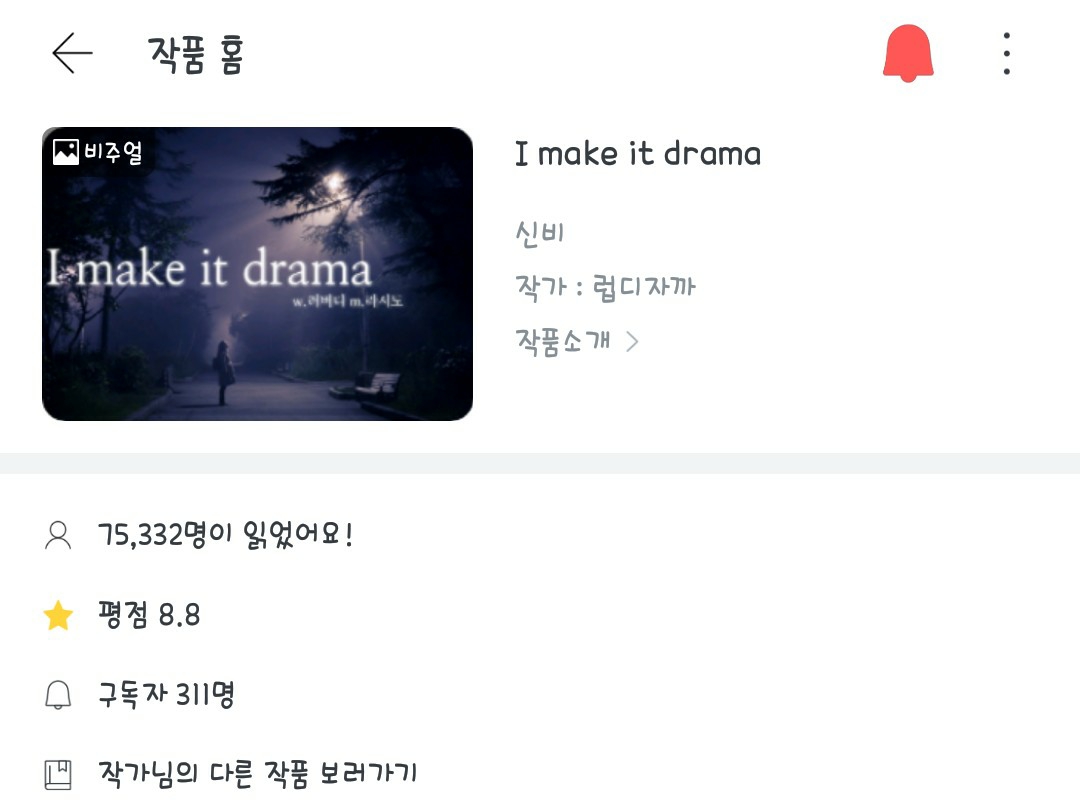This screenshot has height=810, width=1080.
Task: Tap the red subscription bell icon
Action: click(907, 53)
